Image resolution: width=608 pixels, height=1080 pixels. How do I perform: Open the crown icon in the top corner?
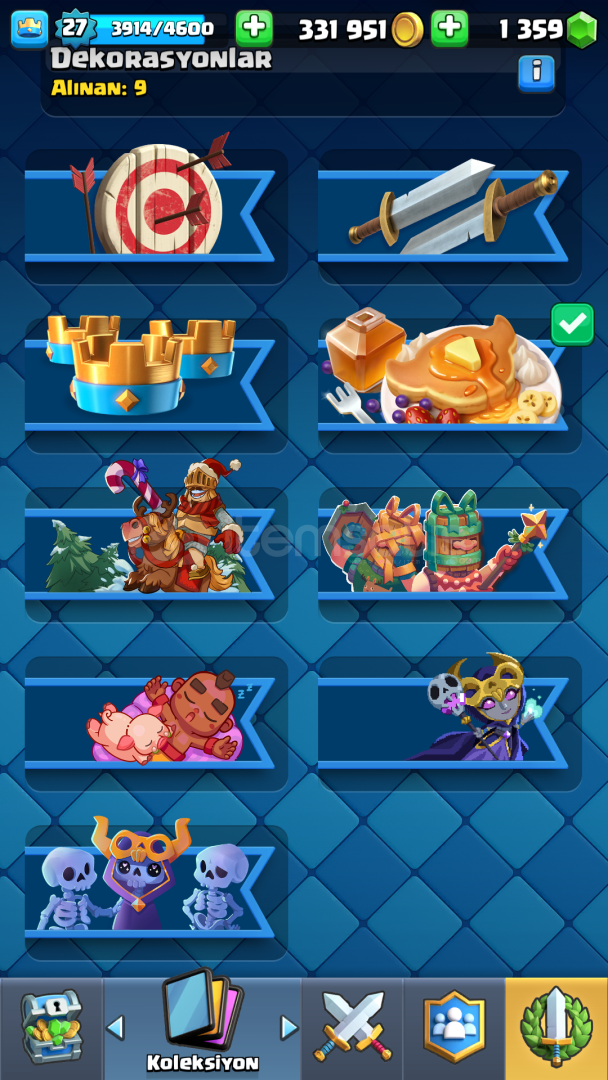pos(30,29)
